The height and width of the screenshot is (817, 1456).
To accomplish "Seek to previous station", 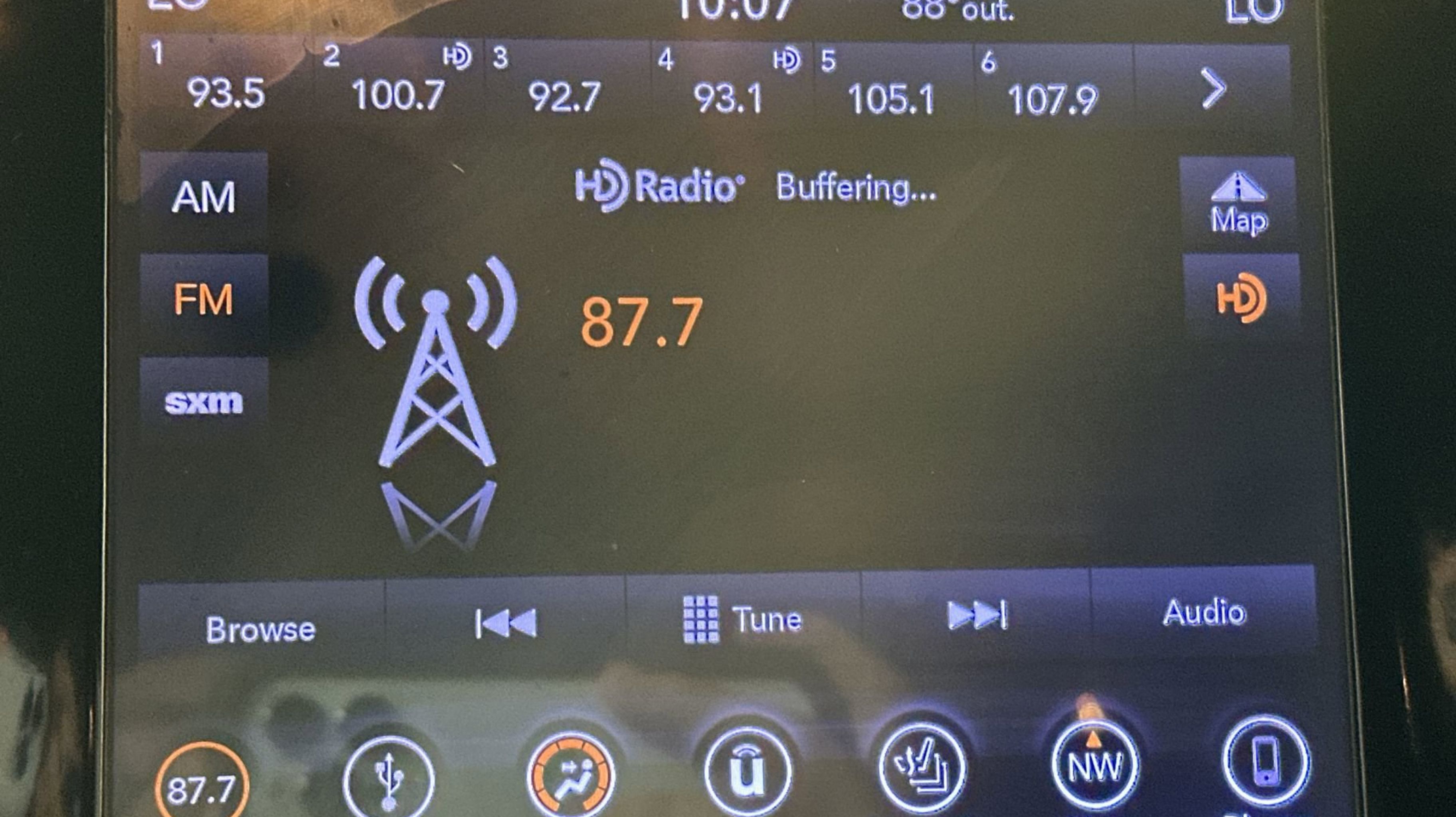I will click(506, 624).
